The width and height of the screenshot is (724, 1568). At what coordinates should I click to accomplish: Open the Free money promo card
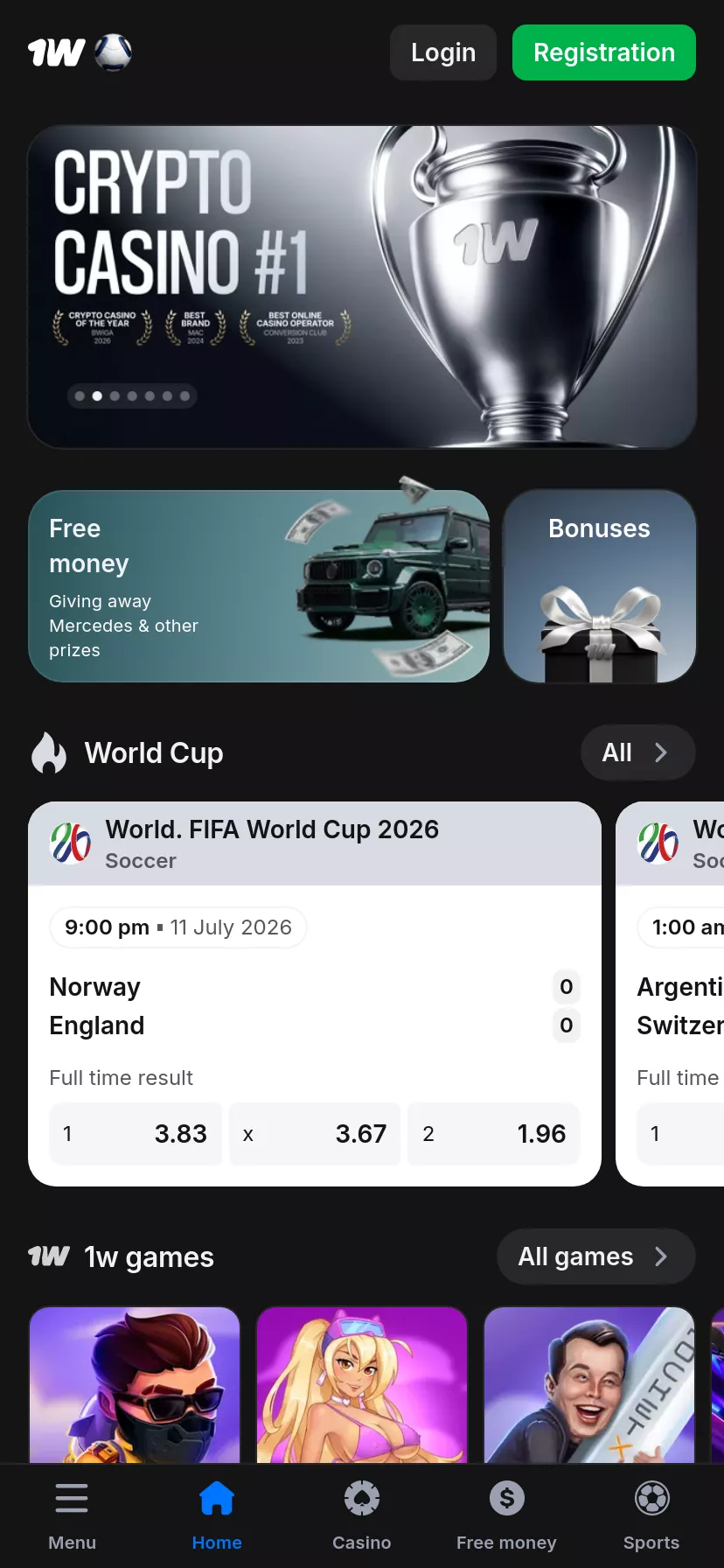click(259, 586)
